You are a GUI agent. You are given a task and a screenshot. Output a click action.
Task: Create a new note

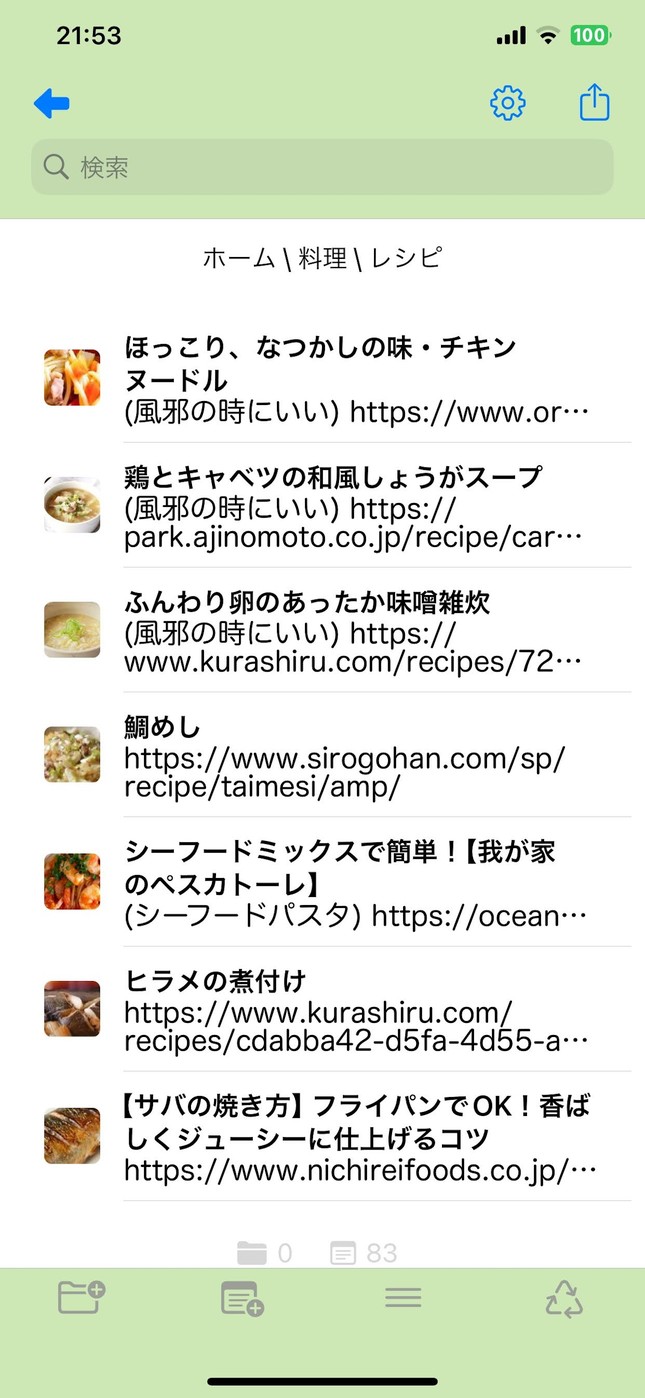pos(242,1299)
